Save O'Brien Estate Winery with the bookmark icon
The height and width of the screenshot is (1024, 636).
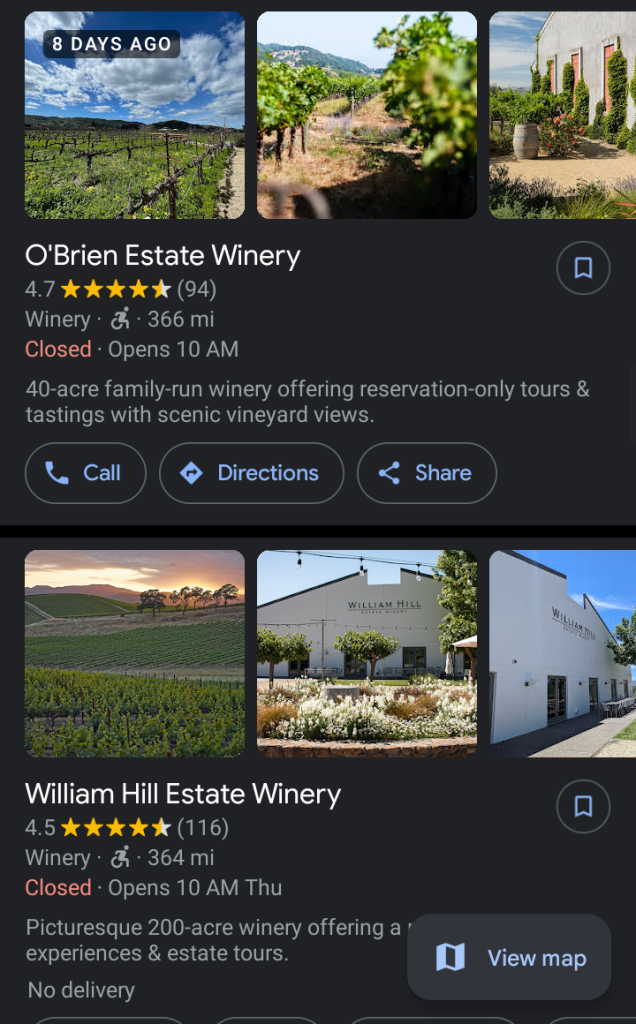pyautogui.click(x=583, y=268)
